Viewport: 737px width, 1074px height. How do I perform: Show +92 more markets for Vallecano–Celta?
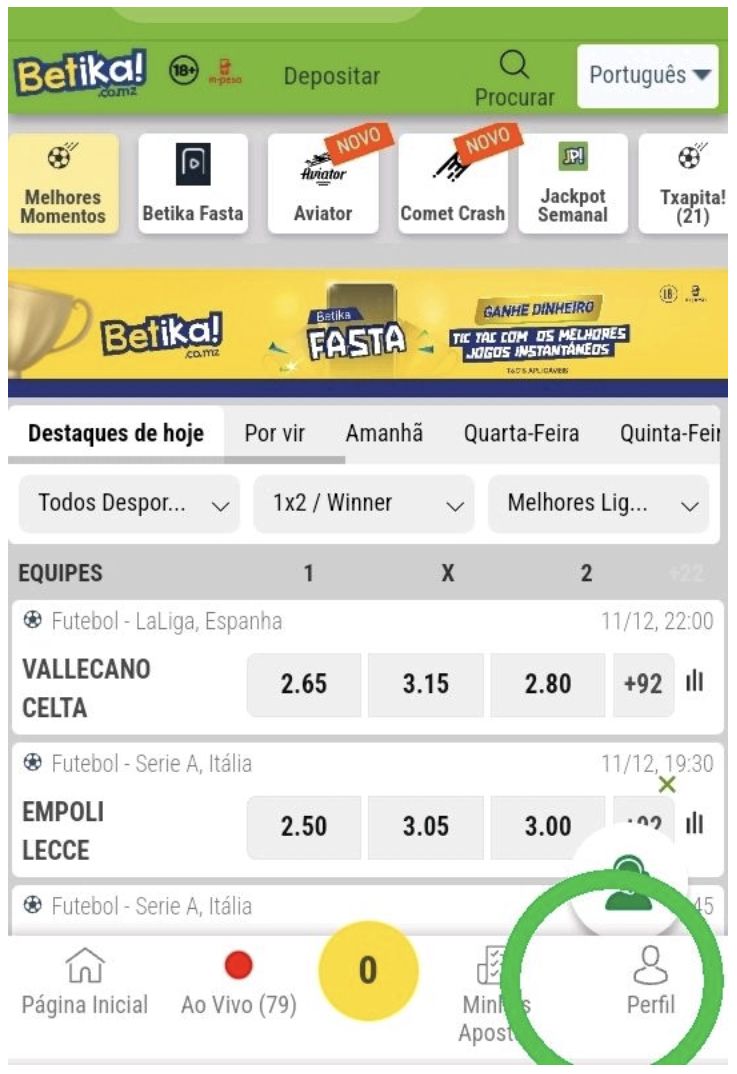click(642, 685)
